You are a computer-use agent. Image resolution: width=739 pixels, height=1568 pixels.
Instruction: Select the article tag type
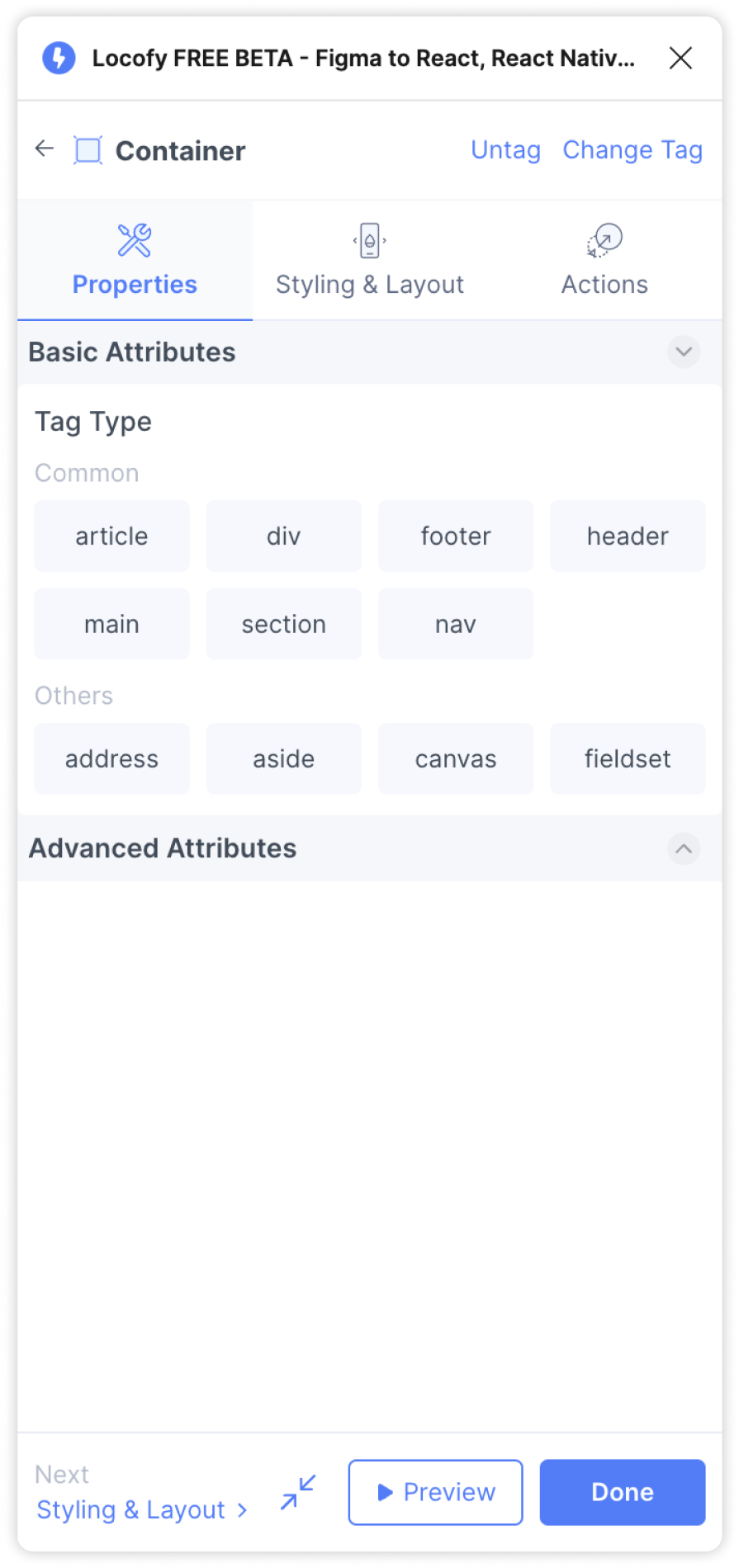click(111, 536)
